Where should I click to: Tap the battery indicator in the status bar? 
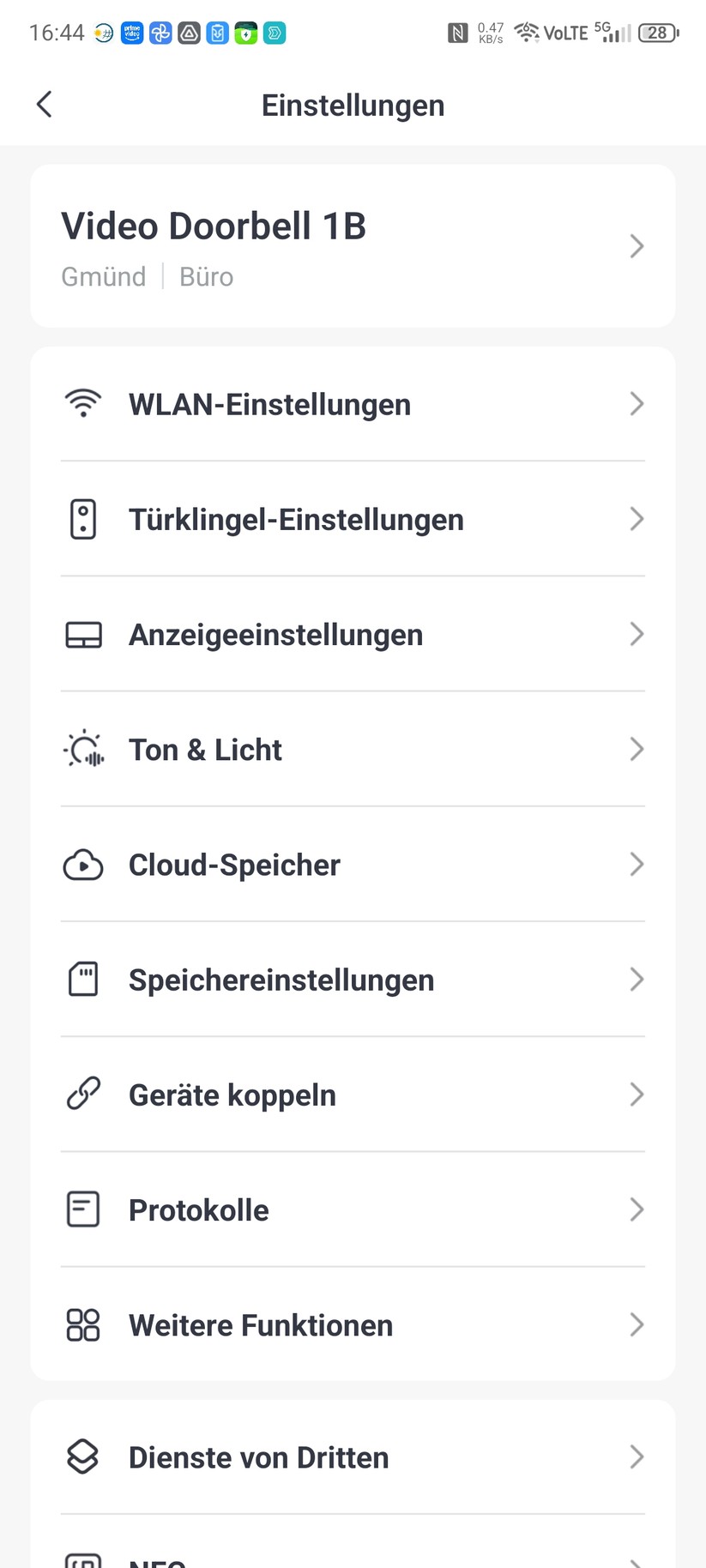tap(657, 33)
